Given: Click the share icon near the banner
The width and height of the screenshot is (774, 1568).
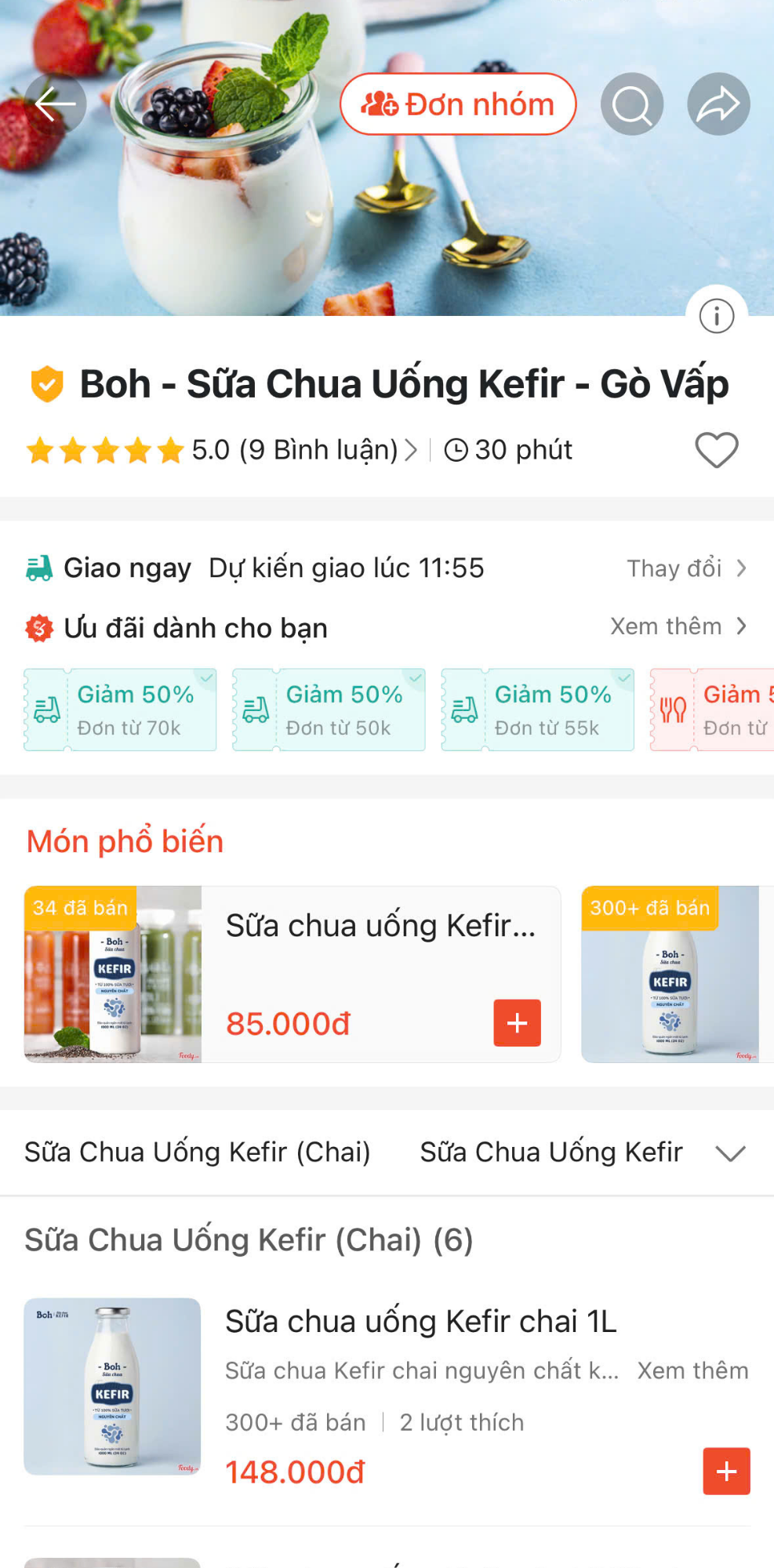Looking at the screenshot, I should click(718, 103).
